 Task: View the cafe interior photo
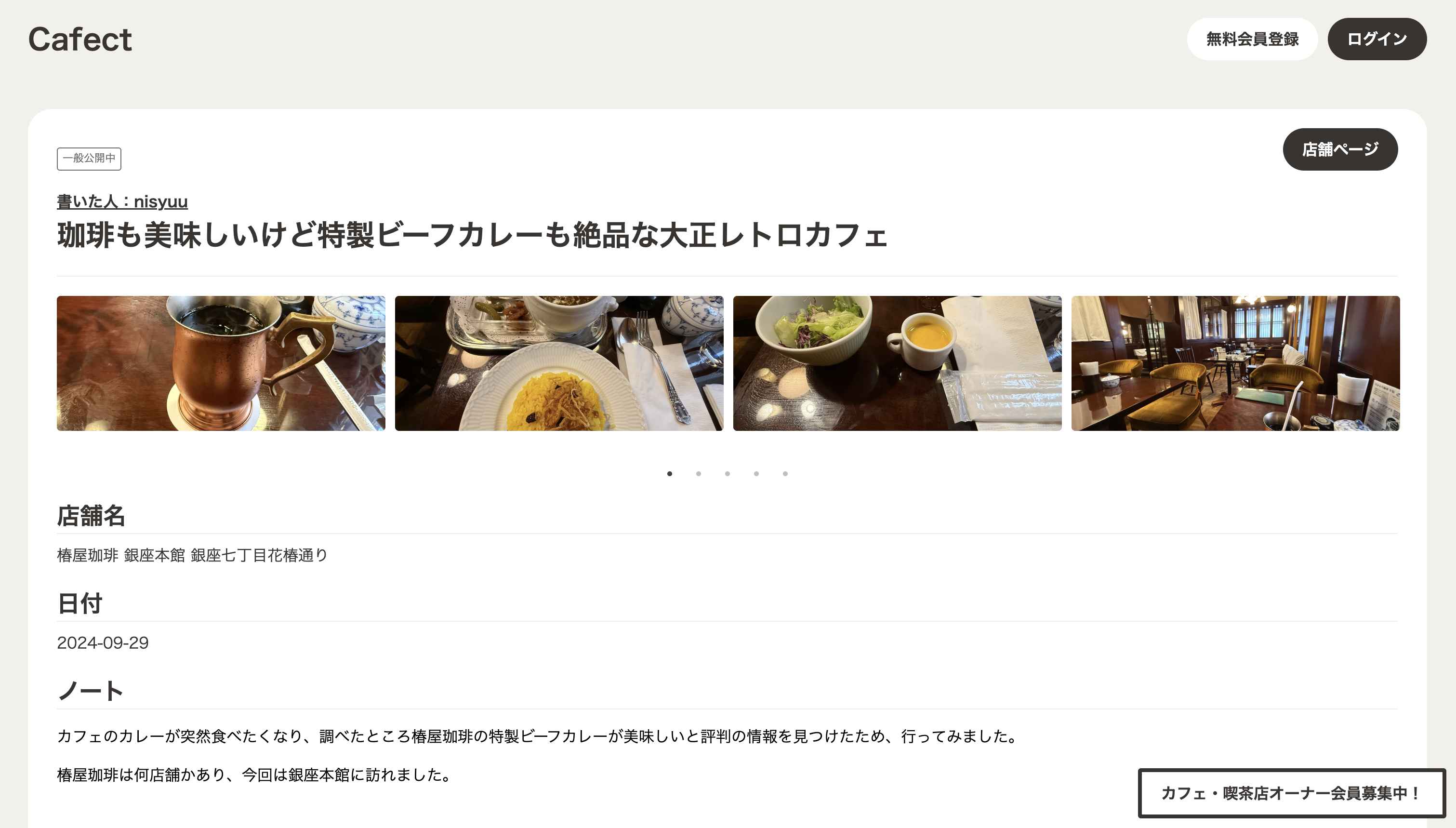pos(1235,363)
